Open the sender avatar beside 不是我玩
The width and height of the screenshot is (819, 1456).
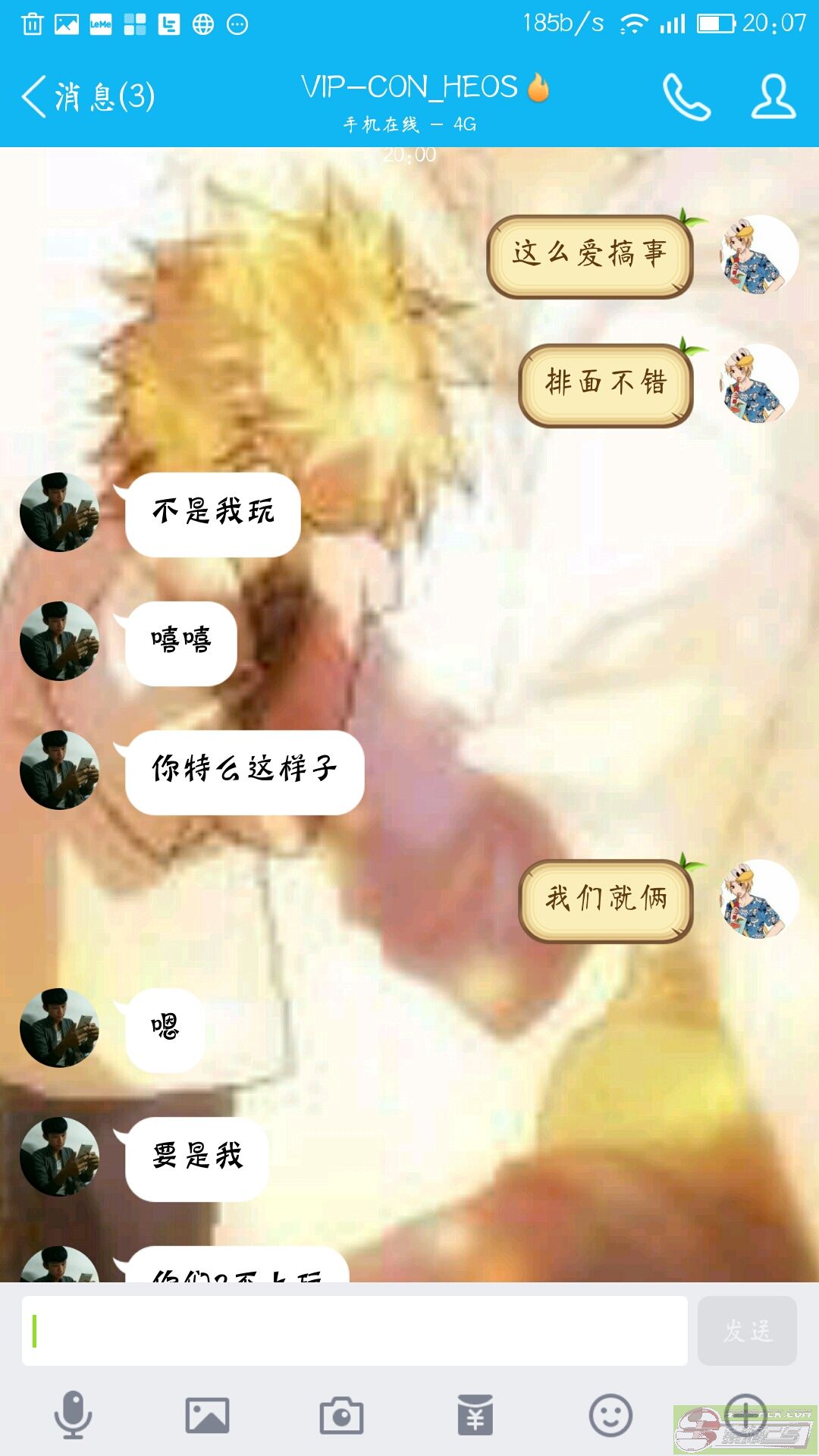[59, 512]
